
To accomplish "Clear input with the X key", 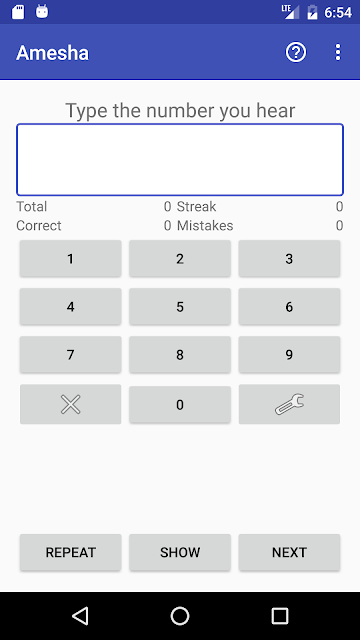I will tap(71, 404).
